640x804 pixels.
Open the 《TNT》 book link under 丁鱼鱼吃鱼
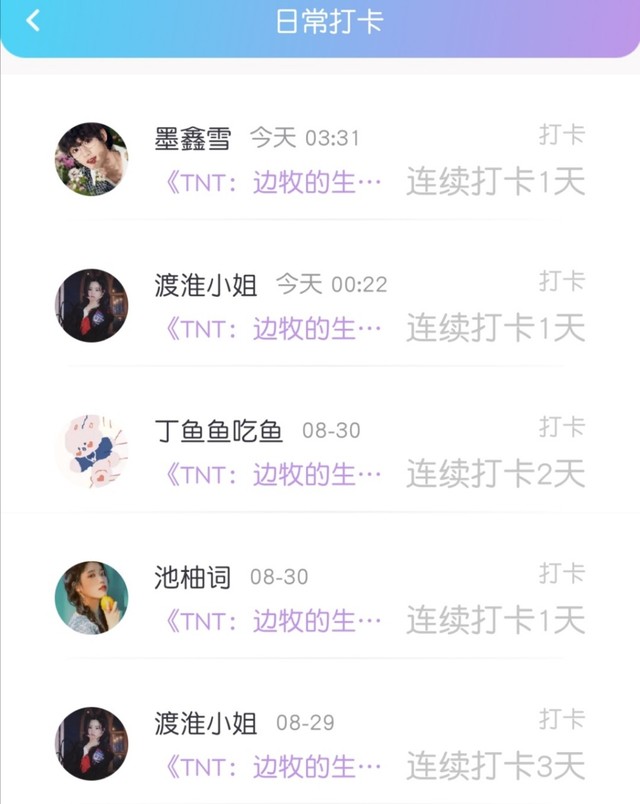coord(270,474)
